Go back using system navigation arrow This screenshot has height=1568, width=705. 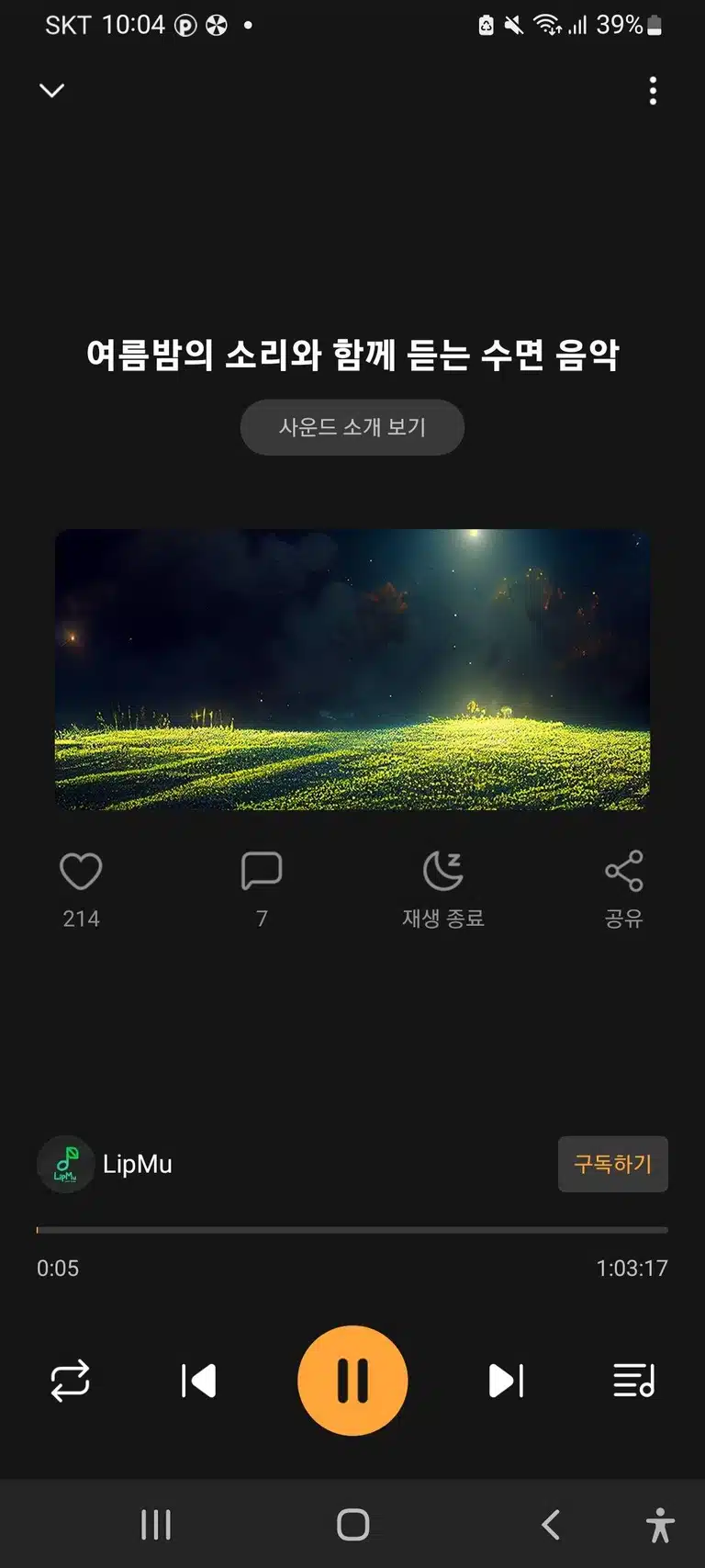click(x=551, y=1525)
